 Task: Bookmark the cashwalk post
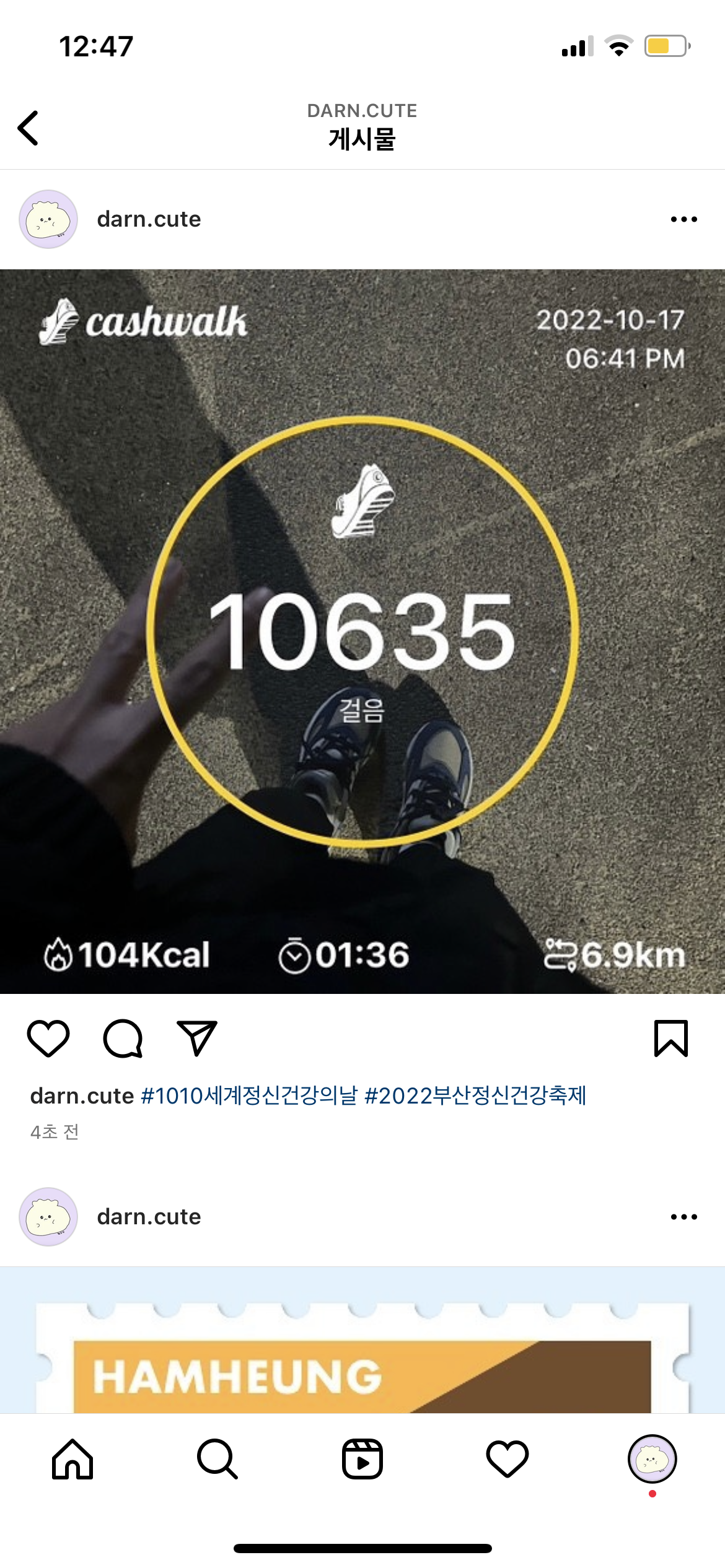point(671,1039)
